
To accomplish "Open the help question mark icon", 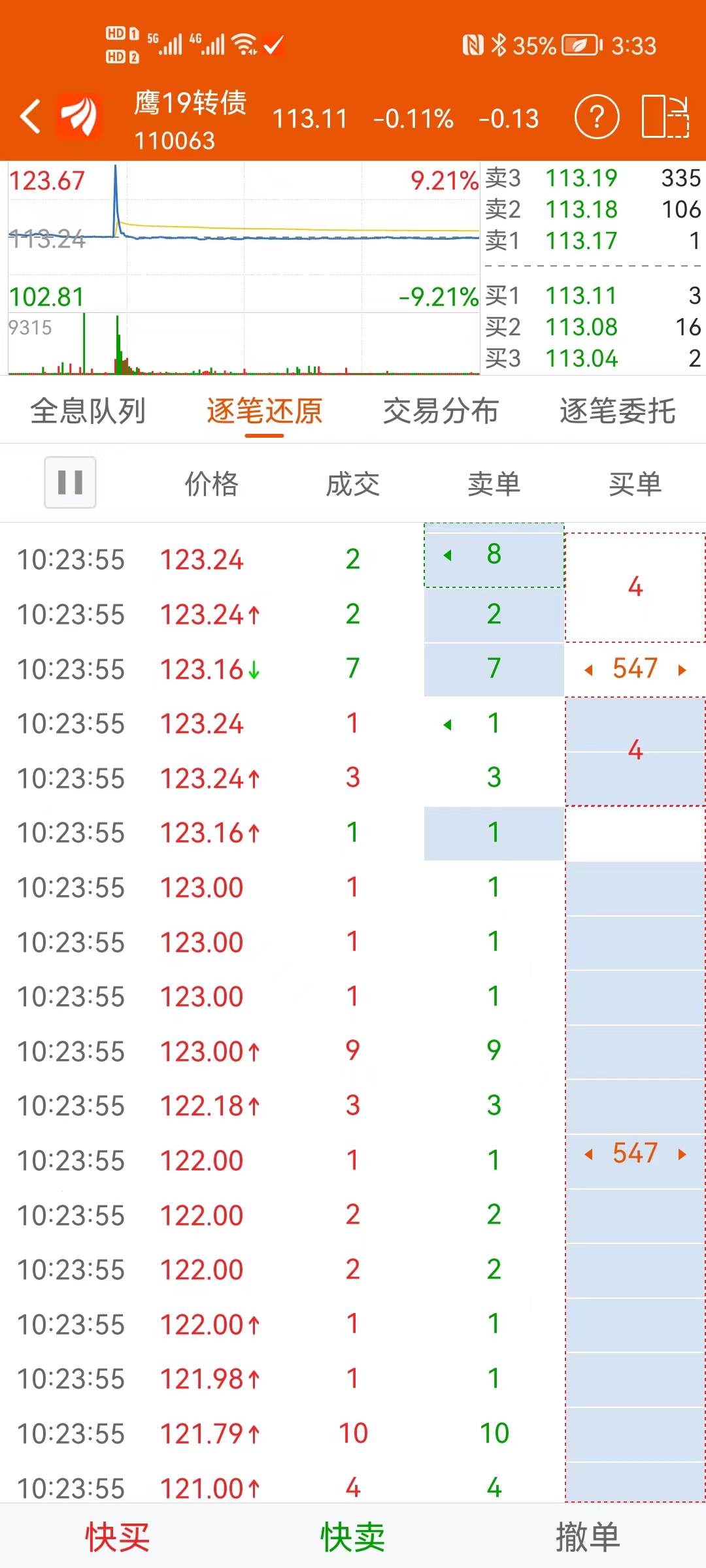I will (596, 118).
